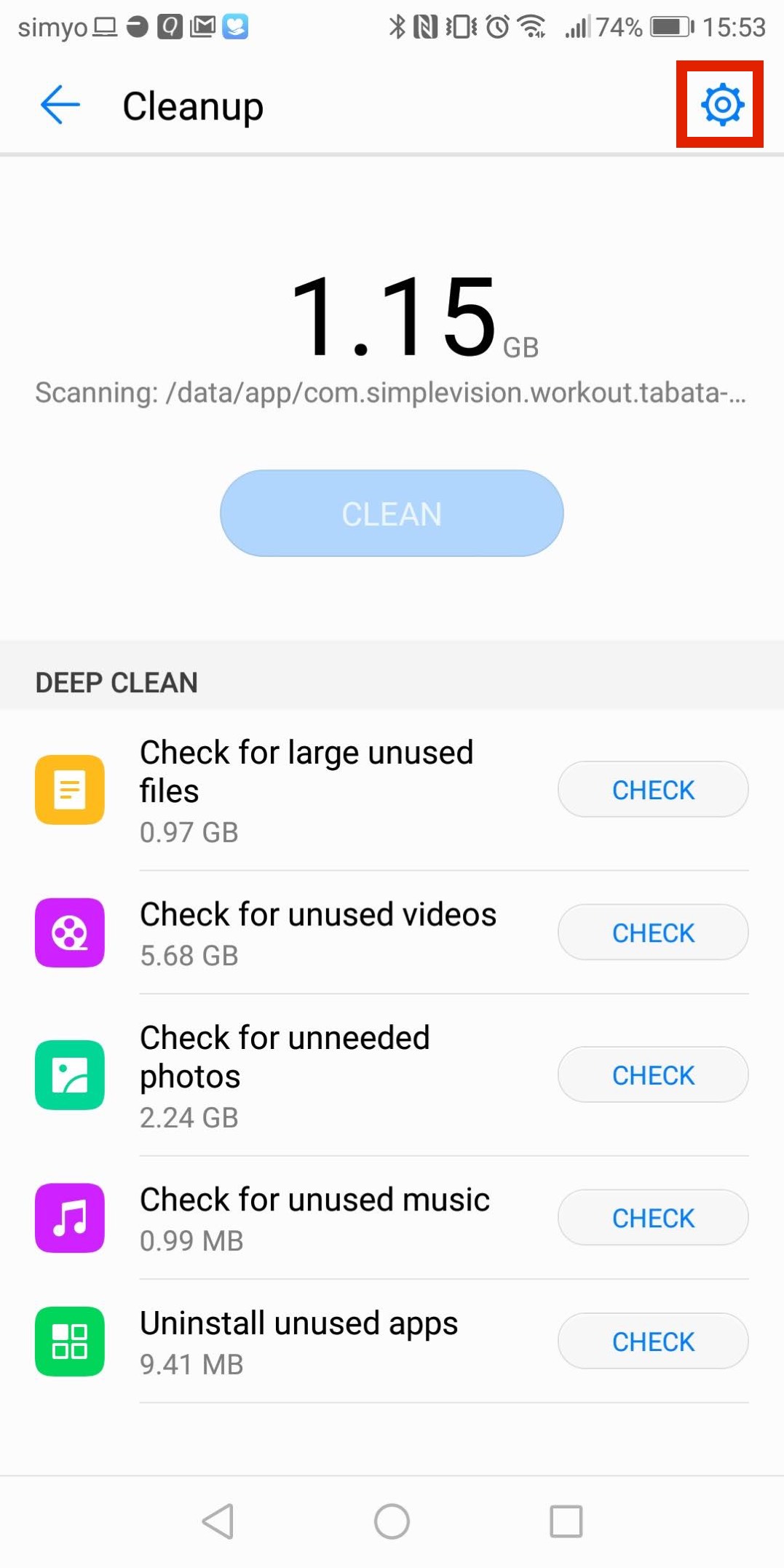Run check for unneeded photos
The image size is (784, 1568).
652,1075
